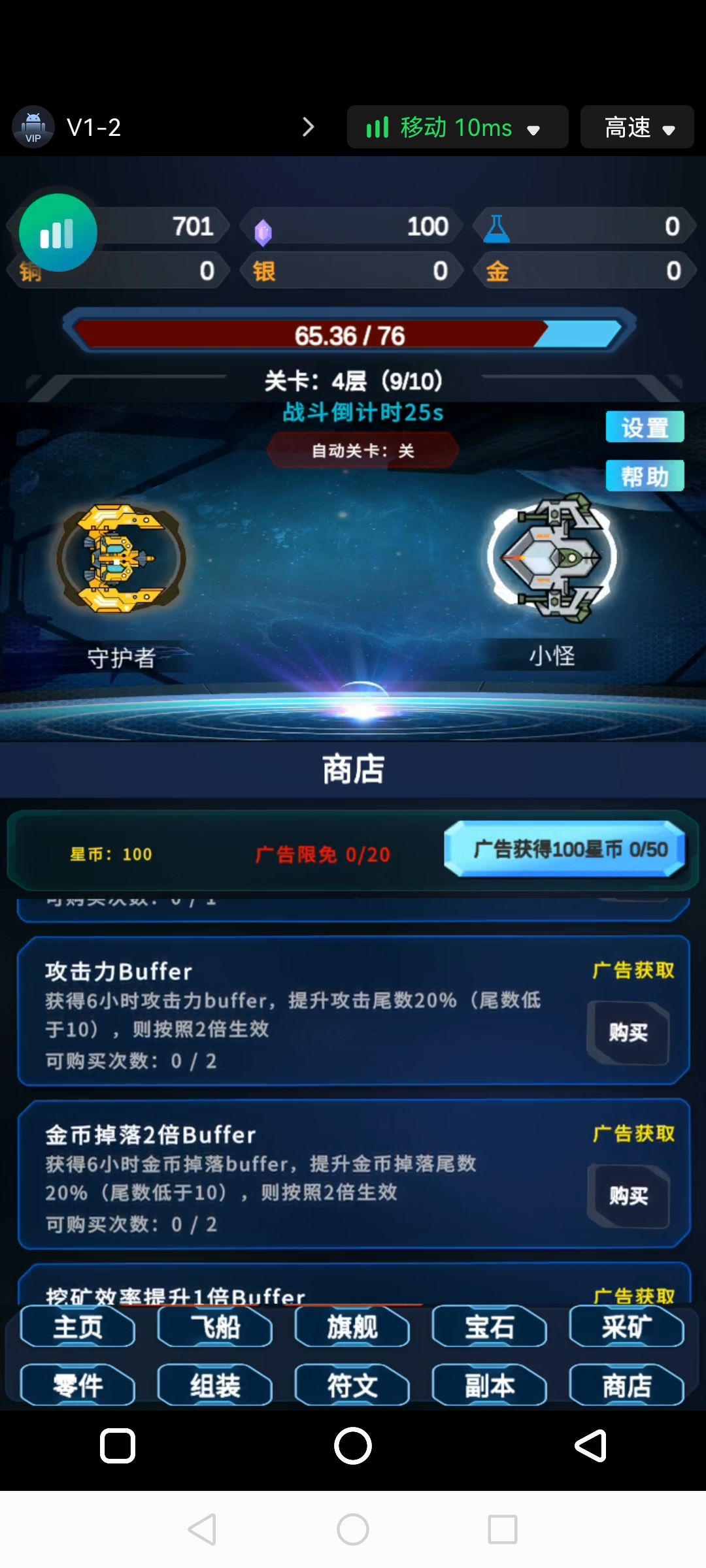706x1568 pixels.
Task: Tap the flask resource icon
Action: coord(498,228)
